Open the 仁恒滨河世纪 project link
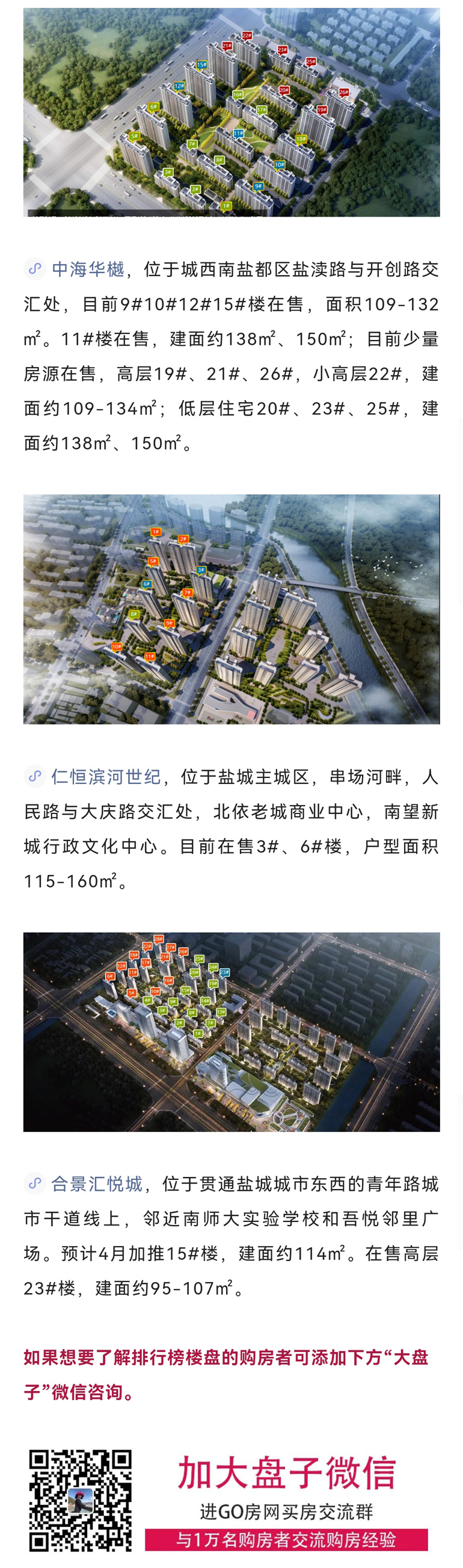Image resolution: width=463 pixels, height=1568 pixels. pos(105,776)
